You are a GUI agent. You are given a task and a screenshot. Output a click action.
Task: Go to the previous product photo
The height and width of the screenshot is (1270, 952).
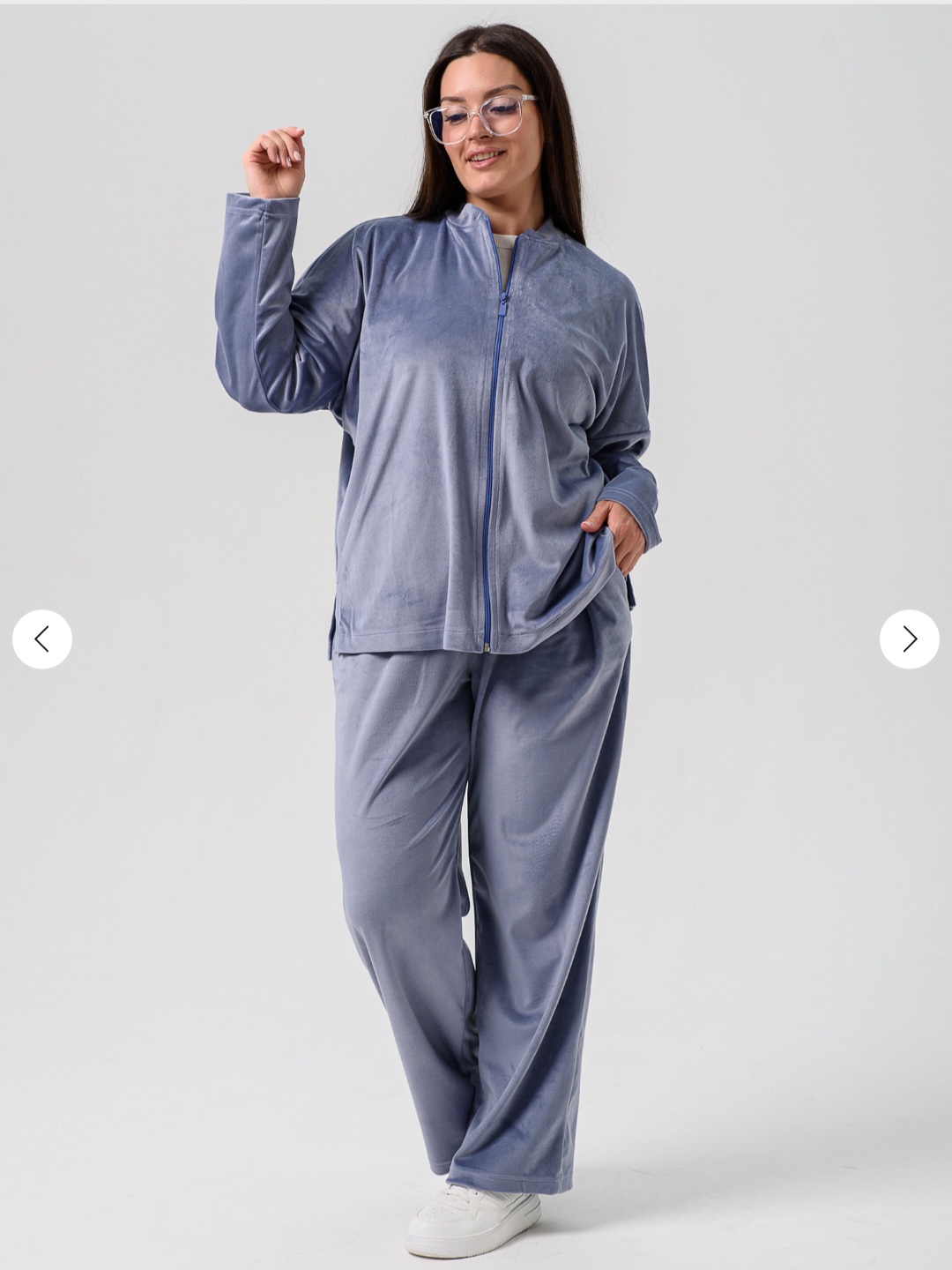click(x=41, y=639)
